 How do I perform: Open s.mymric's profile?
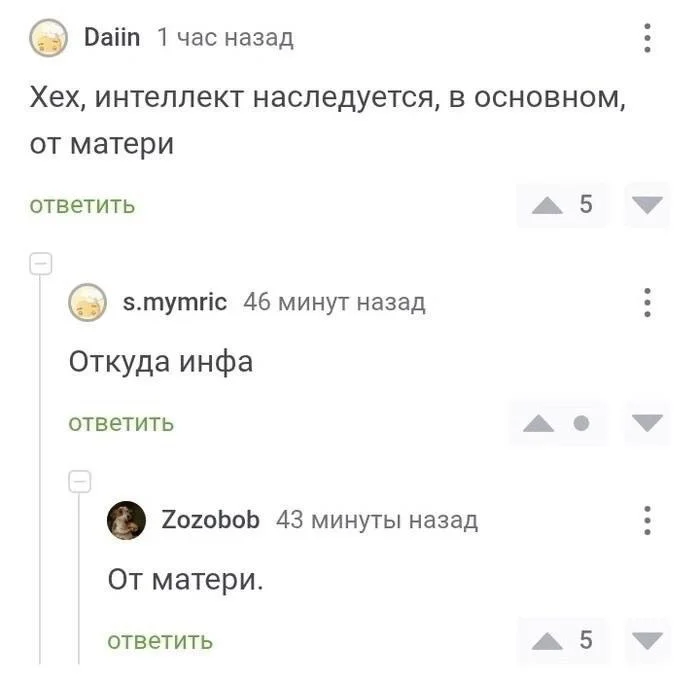(174, 301)
